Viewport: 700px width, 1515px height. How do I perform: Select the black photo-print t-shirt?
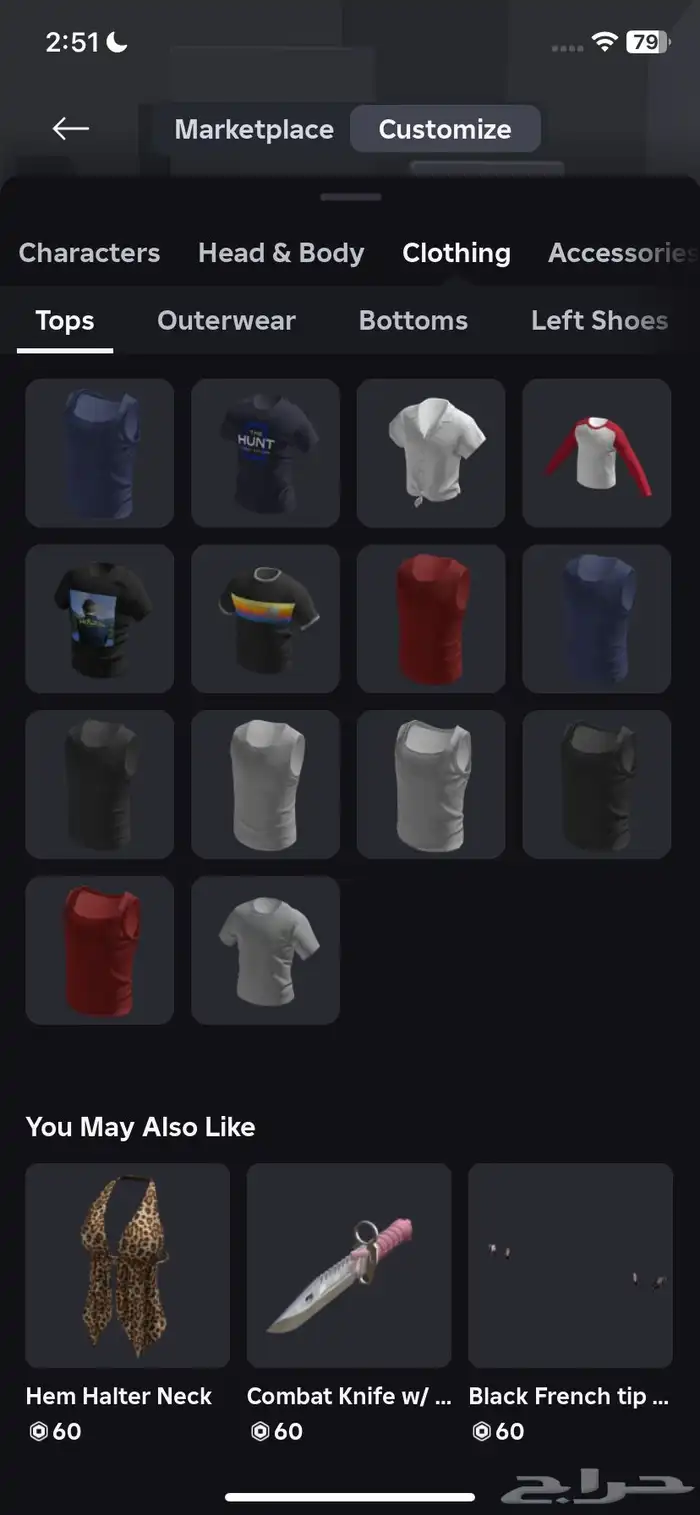(99, 619)
